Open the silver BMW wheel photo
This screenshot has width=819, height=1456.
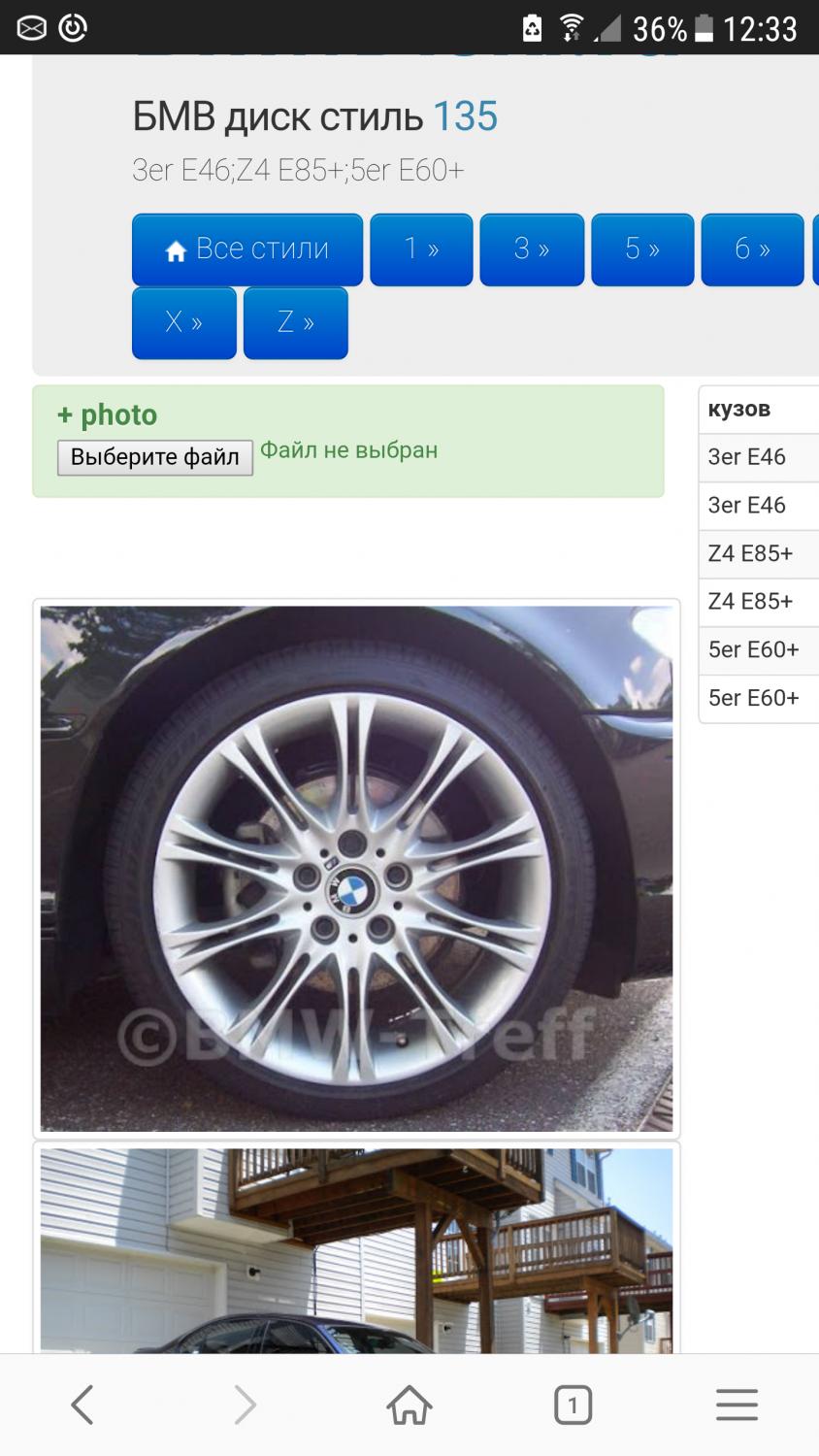click(356, 869)
